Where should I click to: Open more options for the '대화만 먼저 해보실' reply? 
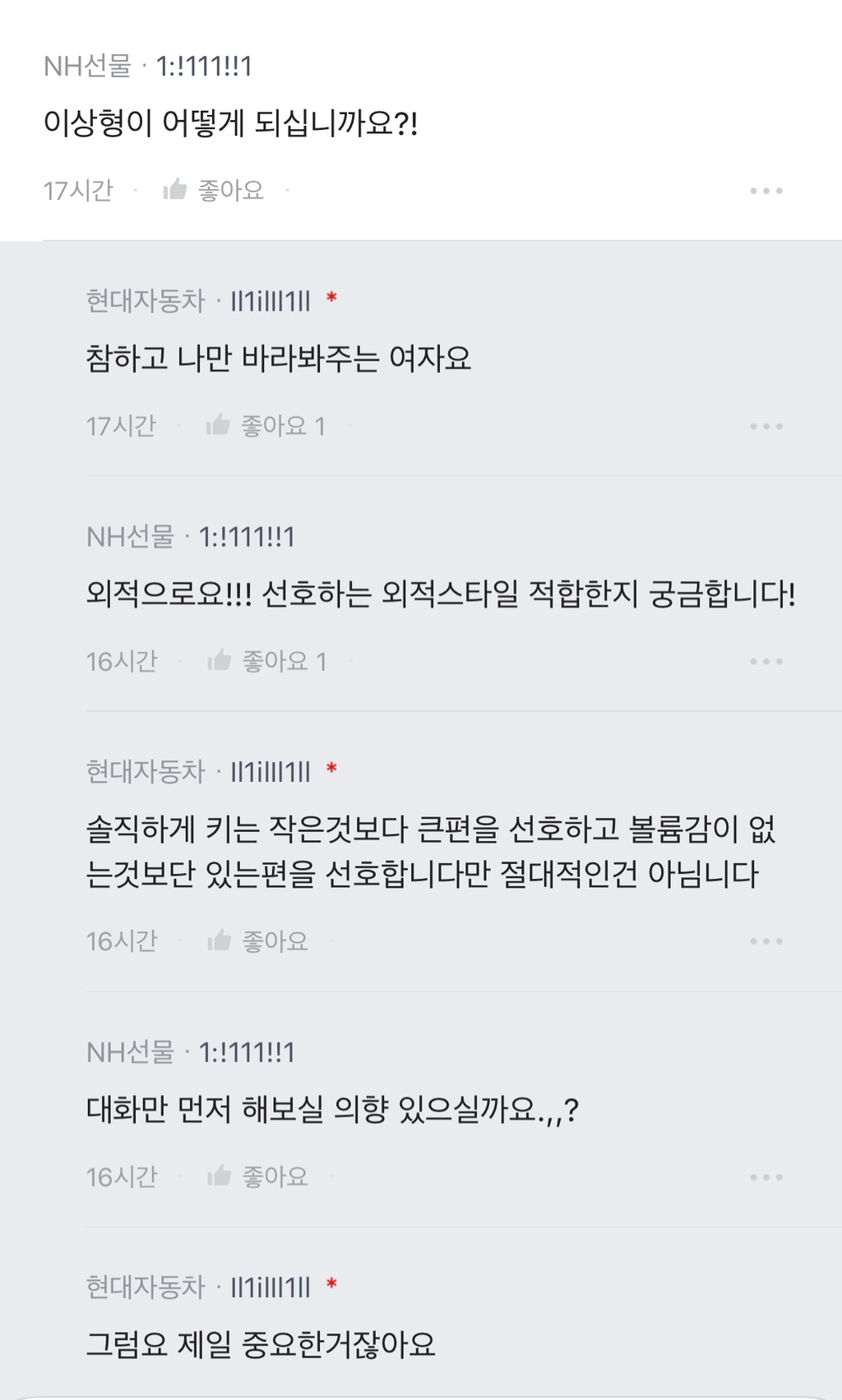coord(766,1176)
